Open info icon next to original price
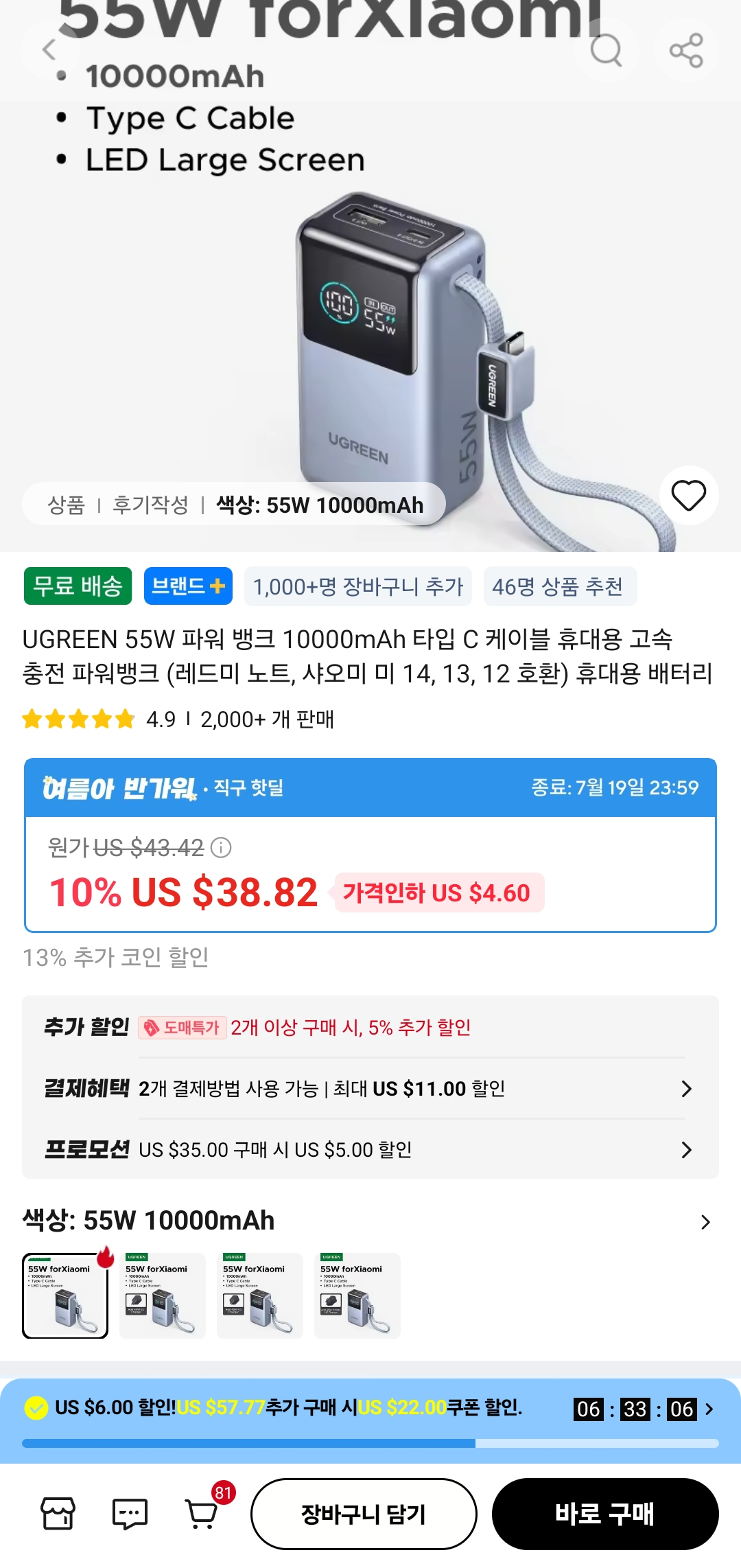 tap(221, 848)
